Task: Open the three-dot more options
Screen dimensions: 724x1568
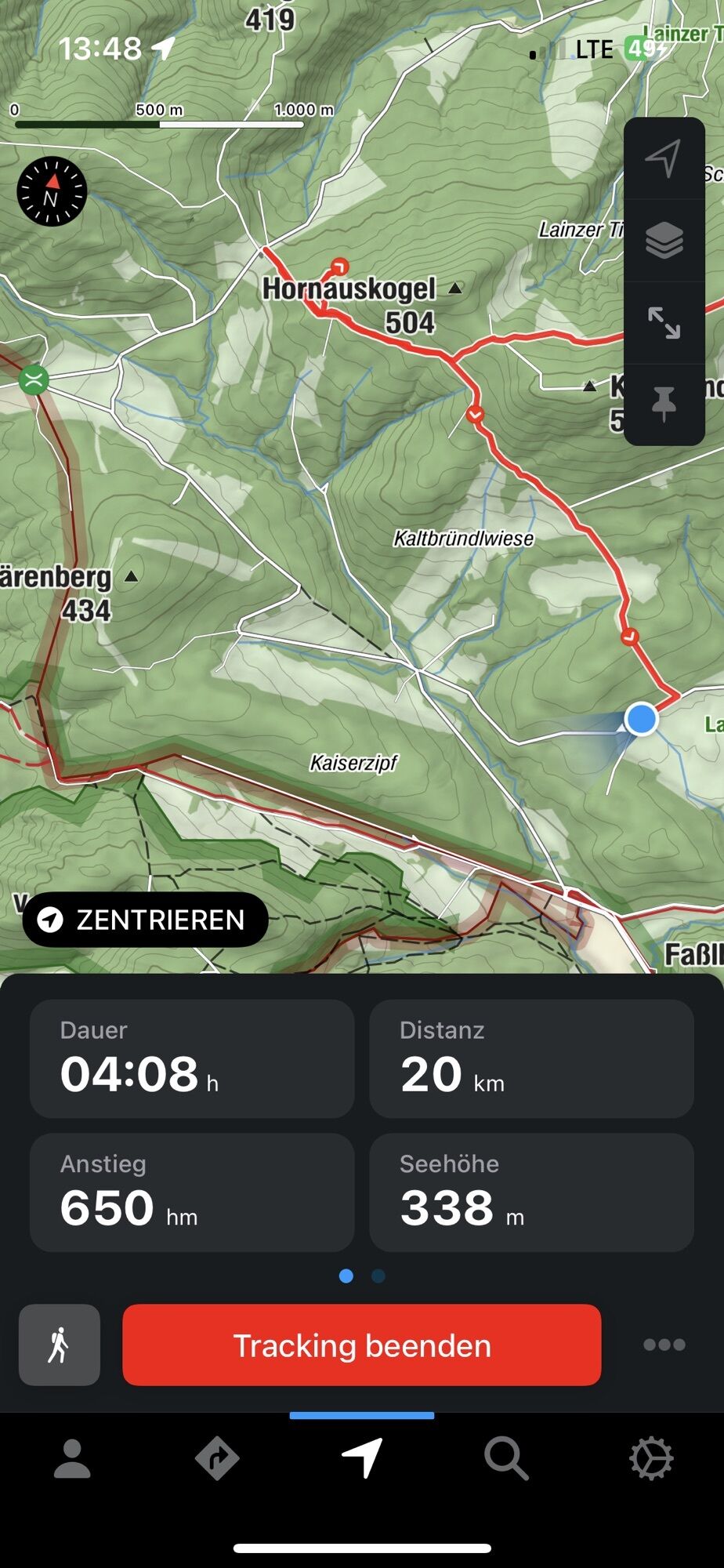Action: [664, 1345]
